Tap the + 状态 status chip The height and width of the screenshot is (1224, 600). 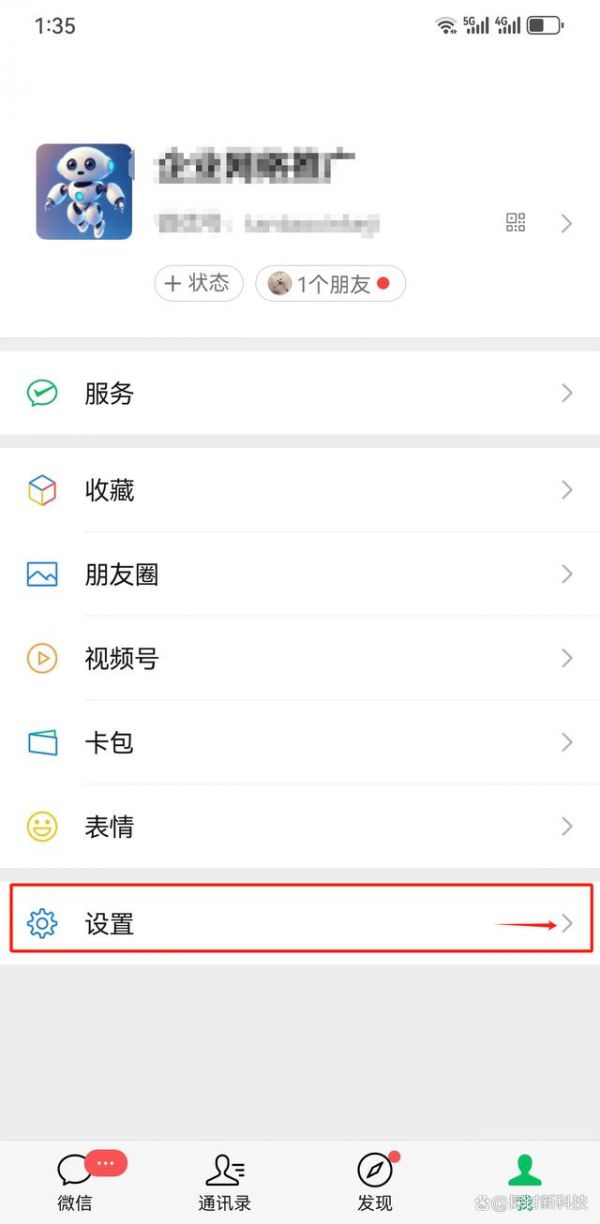pos(199,284)
